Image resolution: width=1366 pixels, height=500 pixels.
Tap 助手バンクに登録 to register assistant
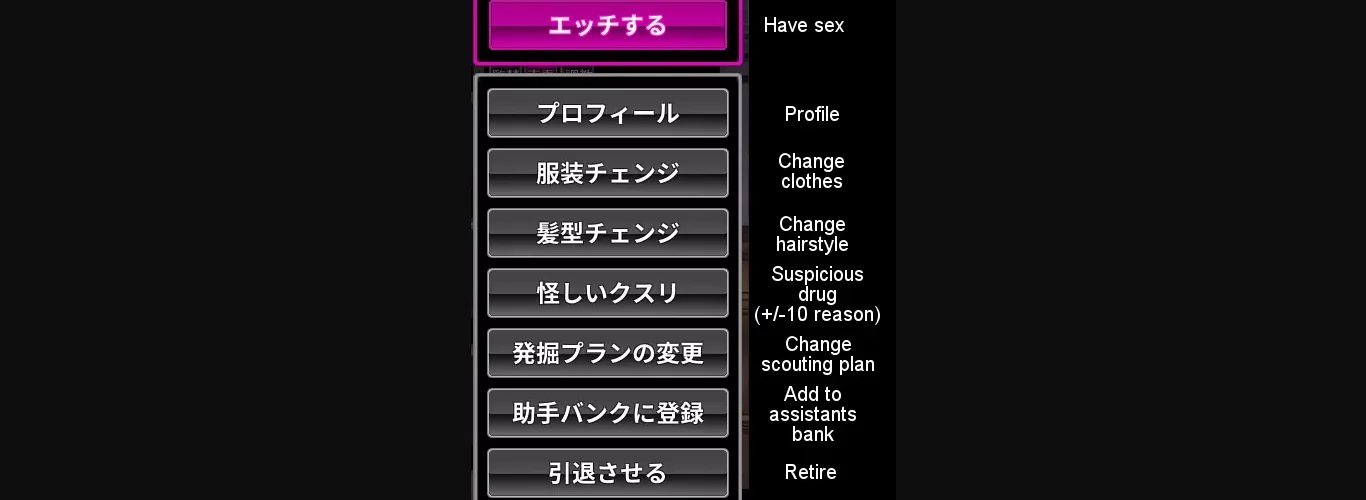pos(607,413)
